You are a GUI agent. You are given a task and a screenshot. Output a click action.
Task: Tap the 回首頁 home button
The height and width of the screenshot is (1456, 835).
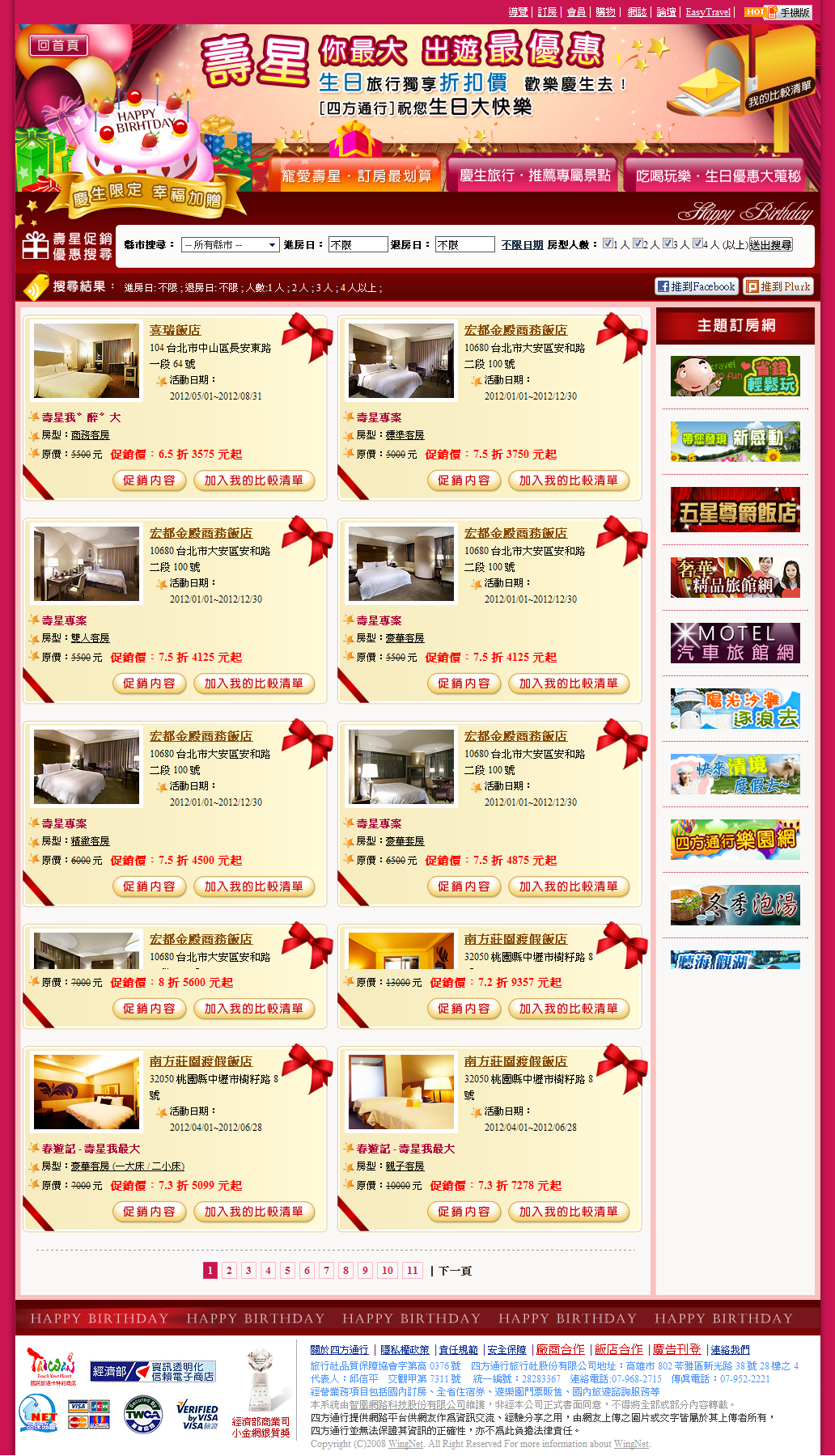click(x=58, y=45)
